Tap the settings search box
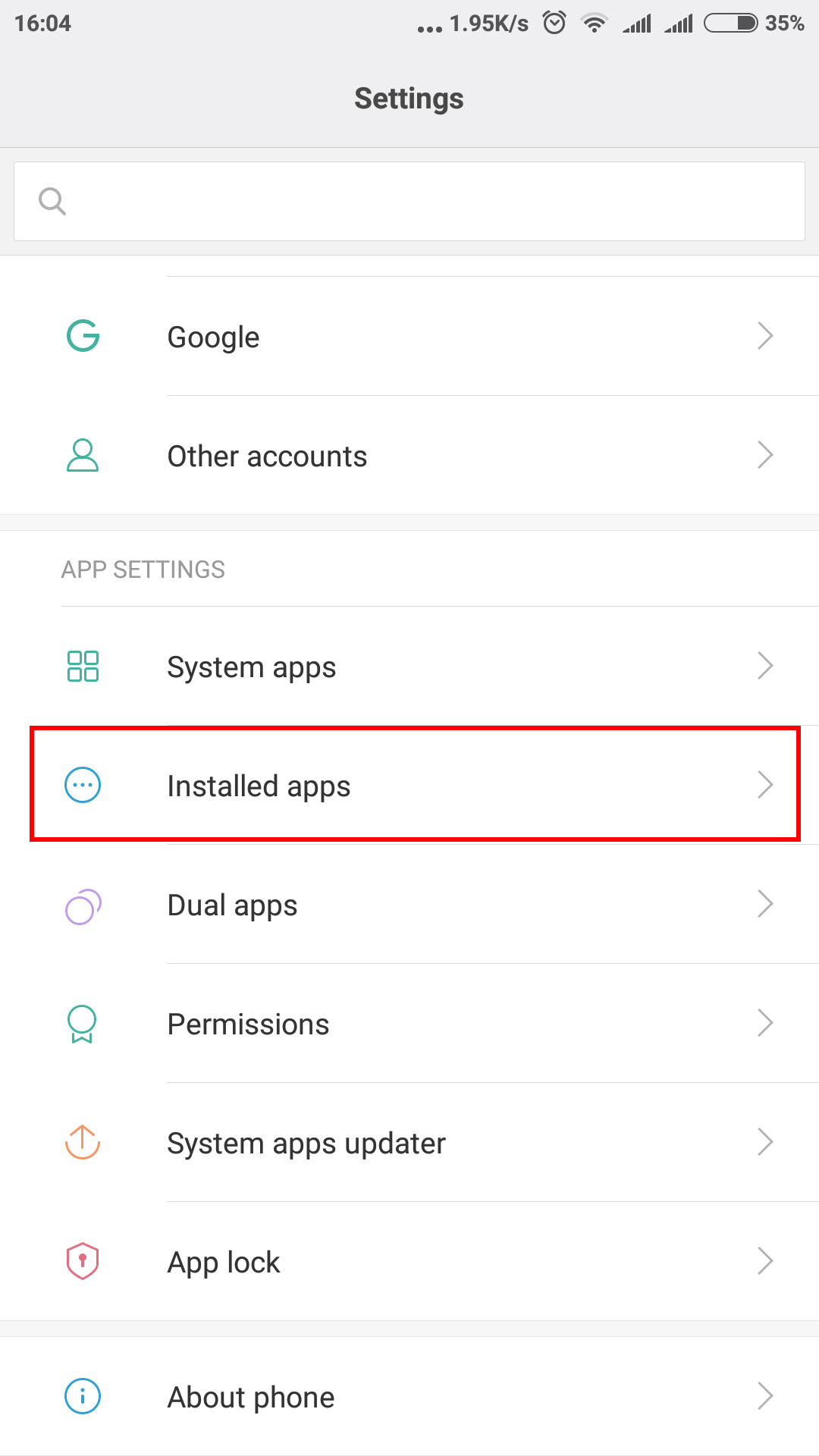819x1456 pixels. pyautogui.click(x=409, y=201)
